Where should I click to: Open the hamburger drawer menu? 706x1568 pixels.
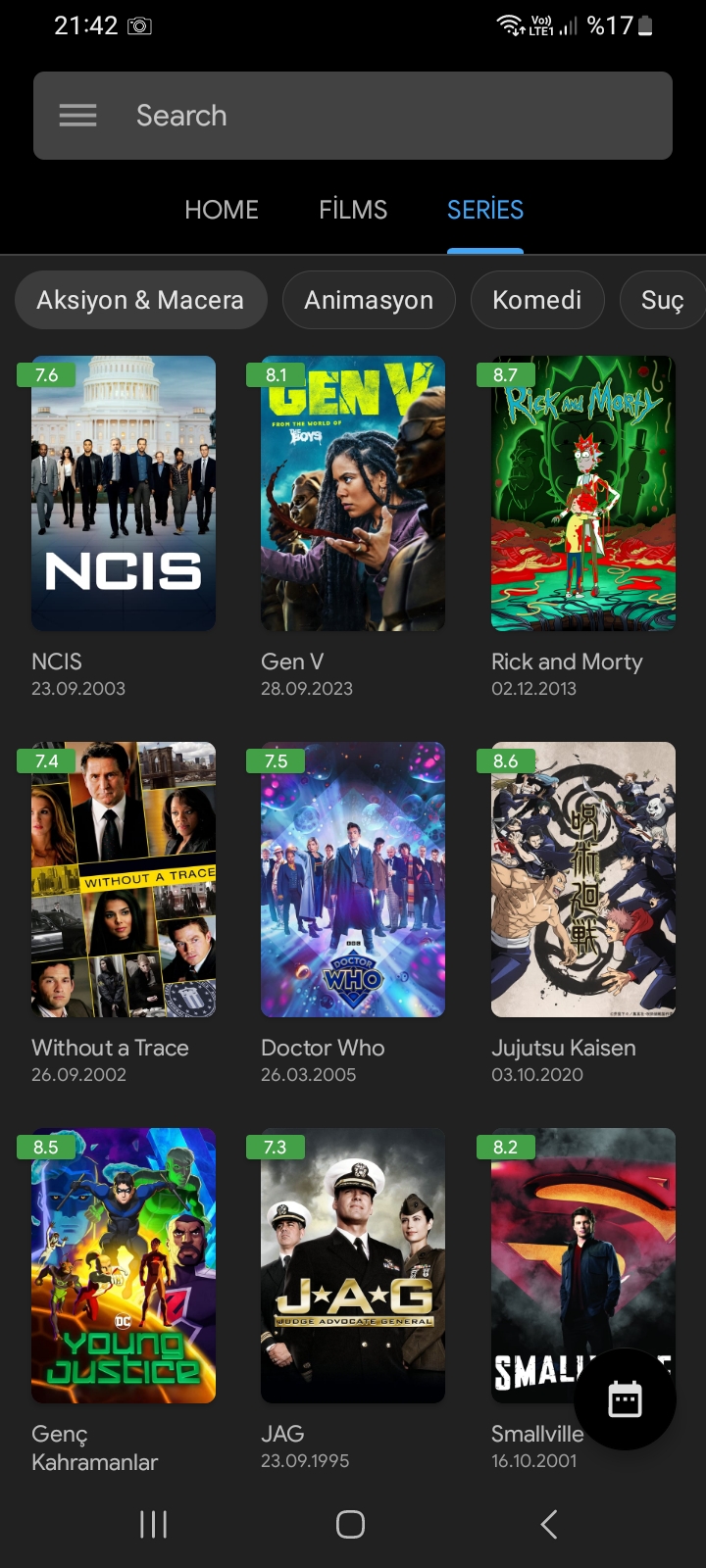coord(77,116)
